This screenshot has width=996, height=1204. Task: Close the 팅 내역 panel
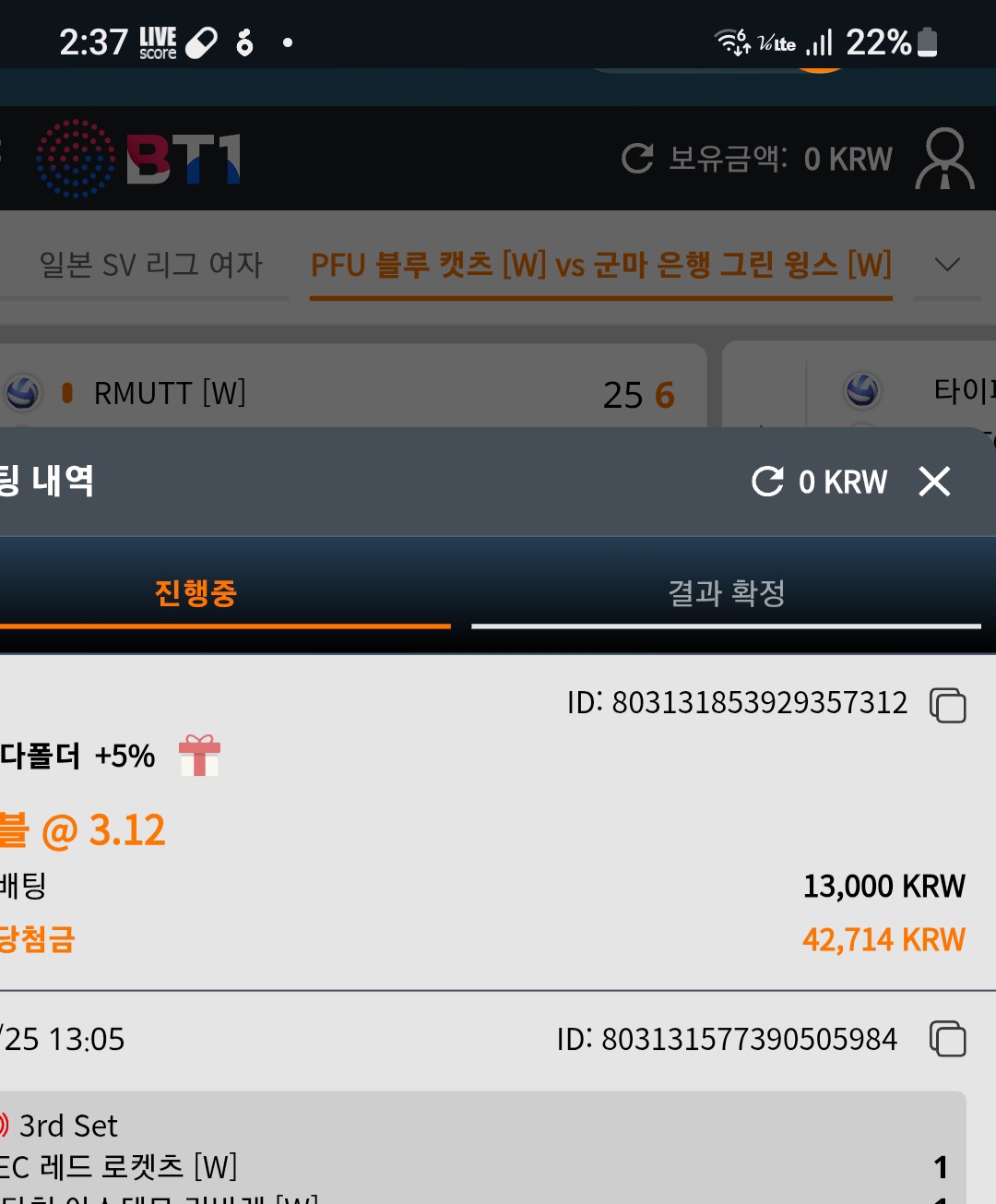coord(933,481)
